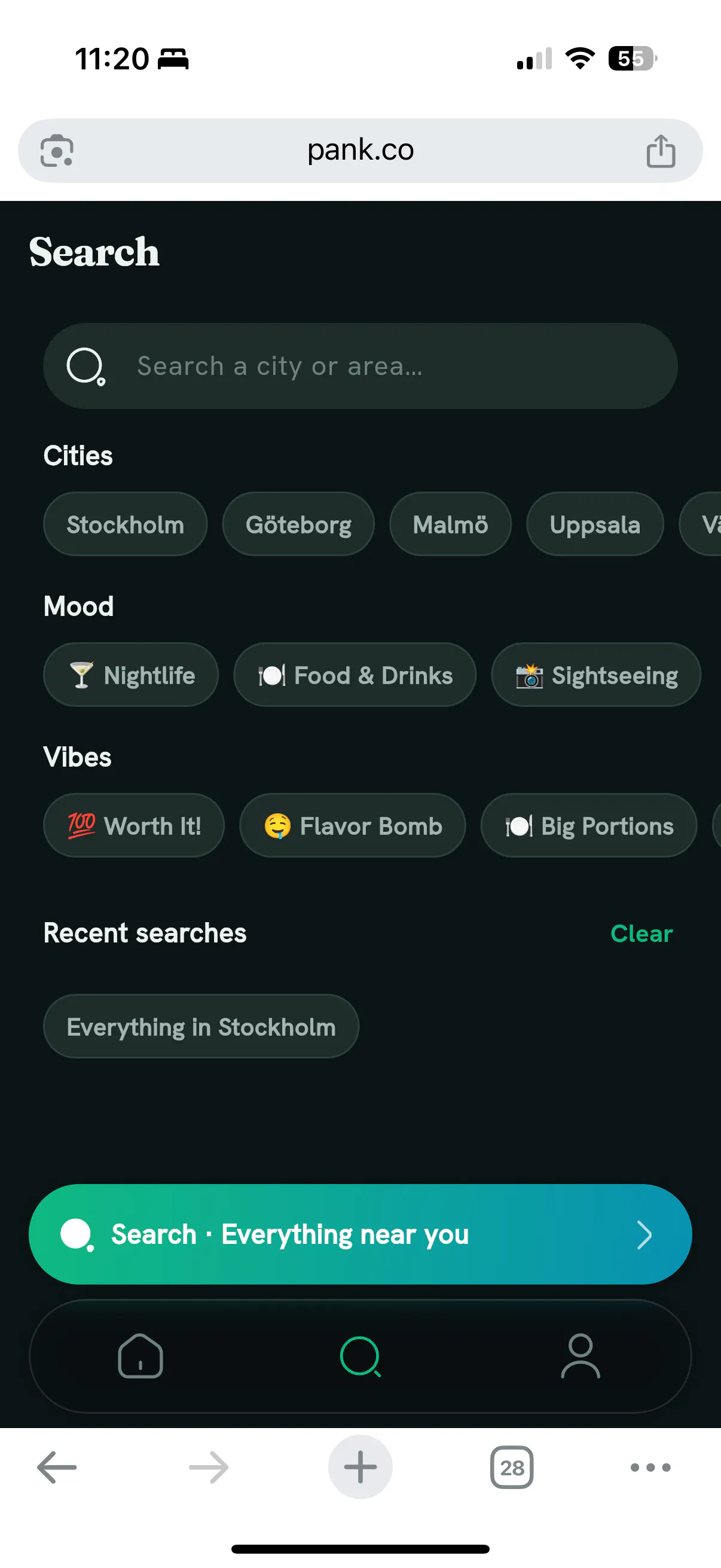Select the Flavor Bomb vibe
The image size is (721, 1568).
pos(352,825)
